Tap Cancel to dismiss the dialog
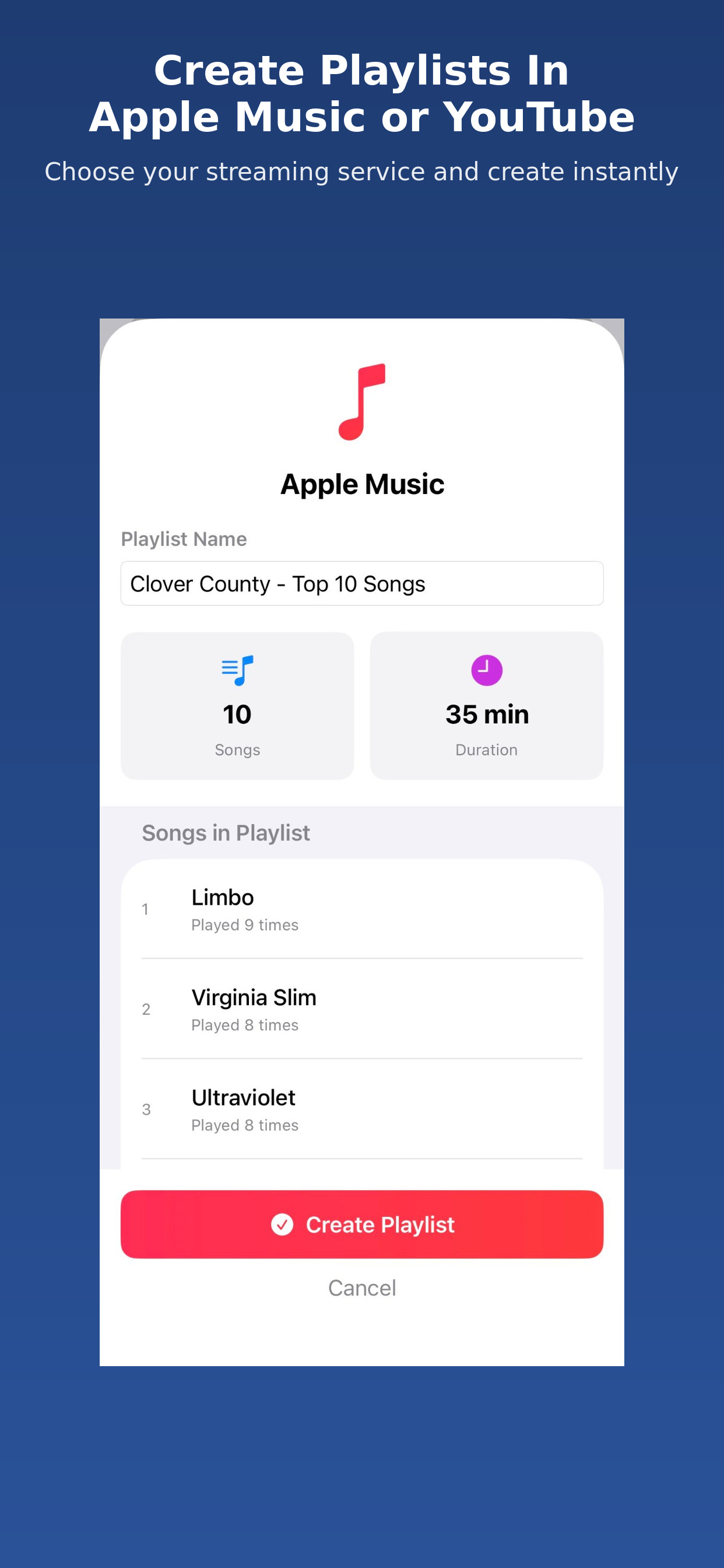 coord(361,1287)
